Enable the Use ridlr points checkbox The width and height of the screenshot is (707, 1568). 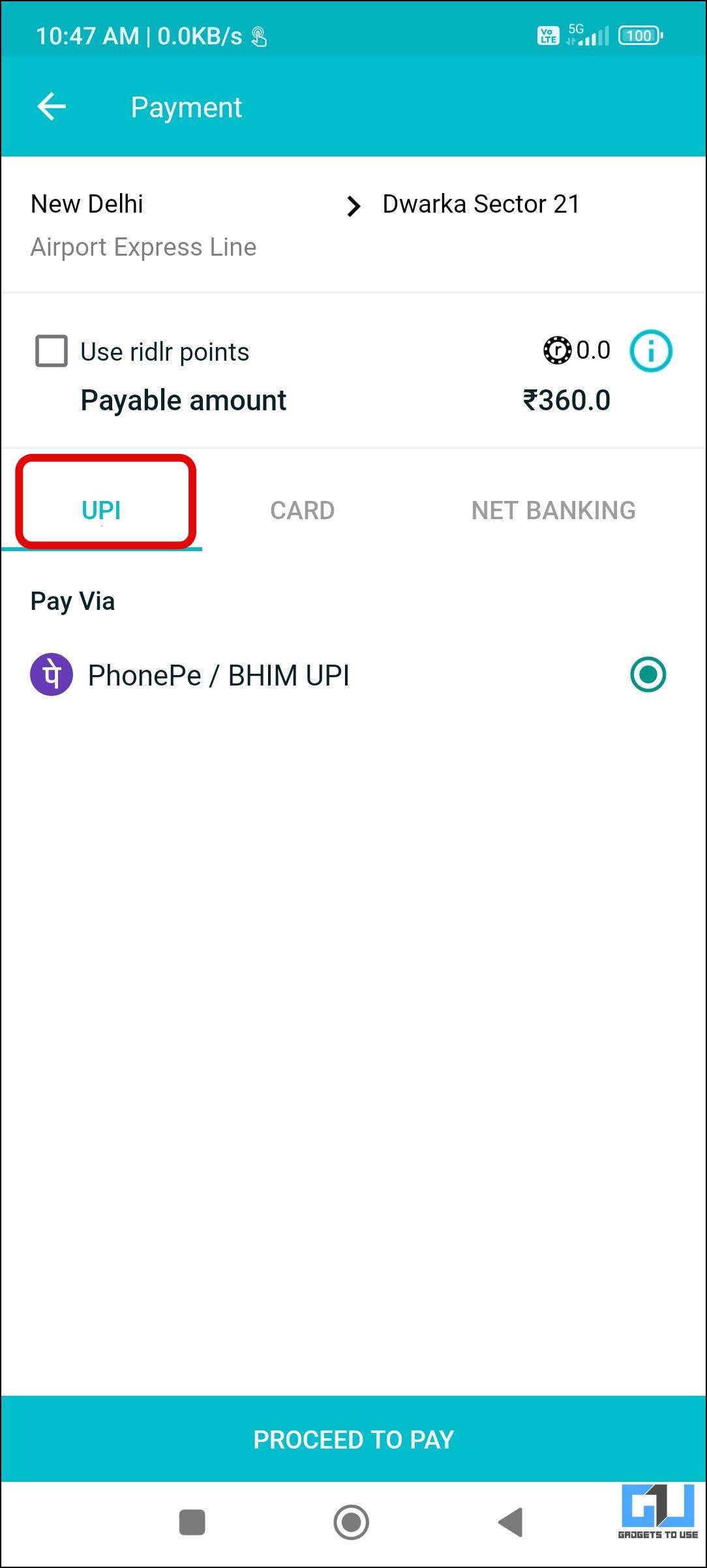tap(51, 351)
